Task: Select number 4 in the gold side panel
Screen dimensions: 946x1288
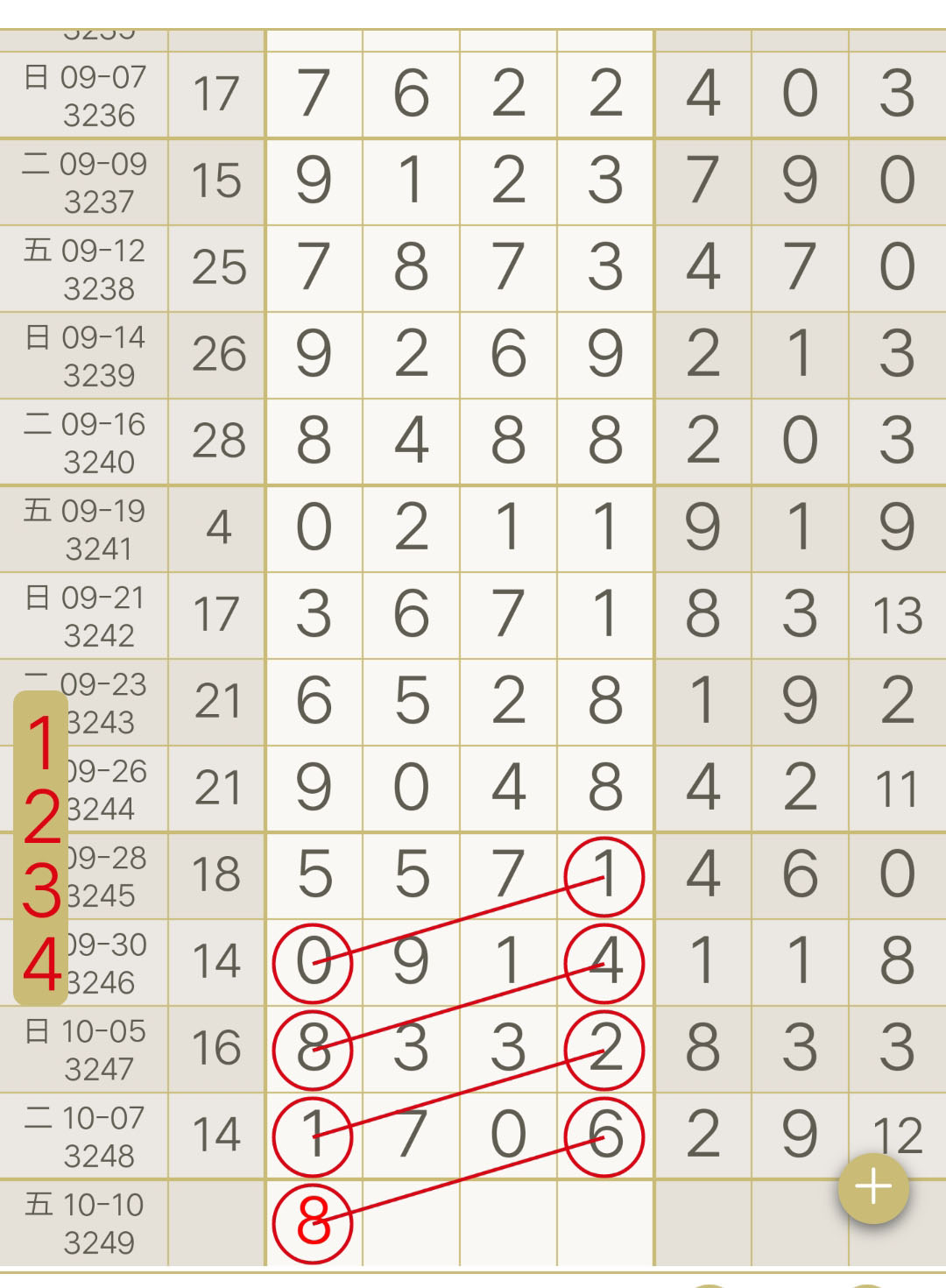Action: click(x=41, y=964)
